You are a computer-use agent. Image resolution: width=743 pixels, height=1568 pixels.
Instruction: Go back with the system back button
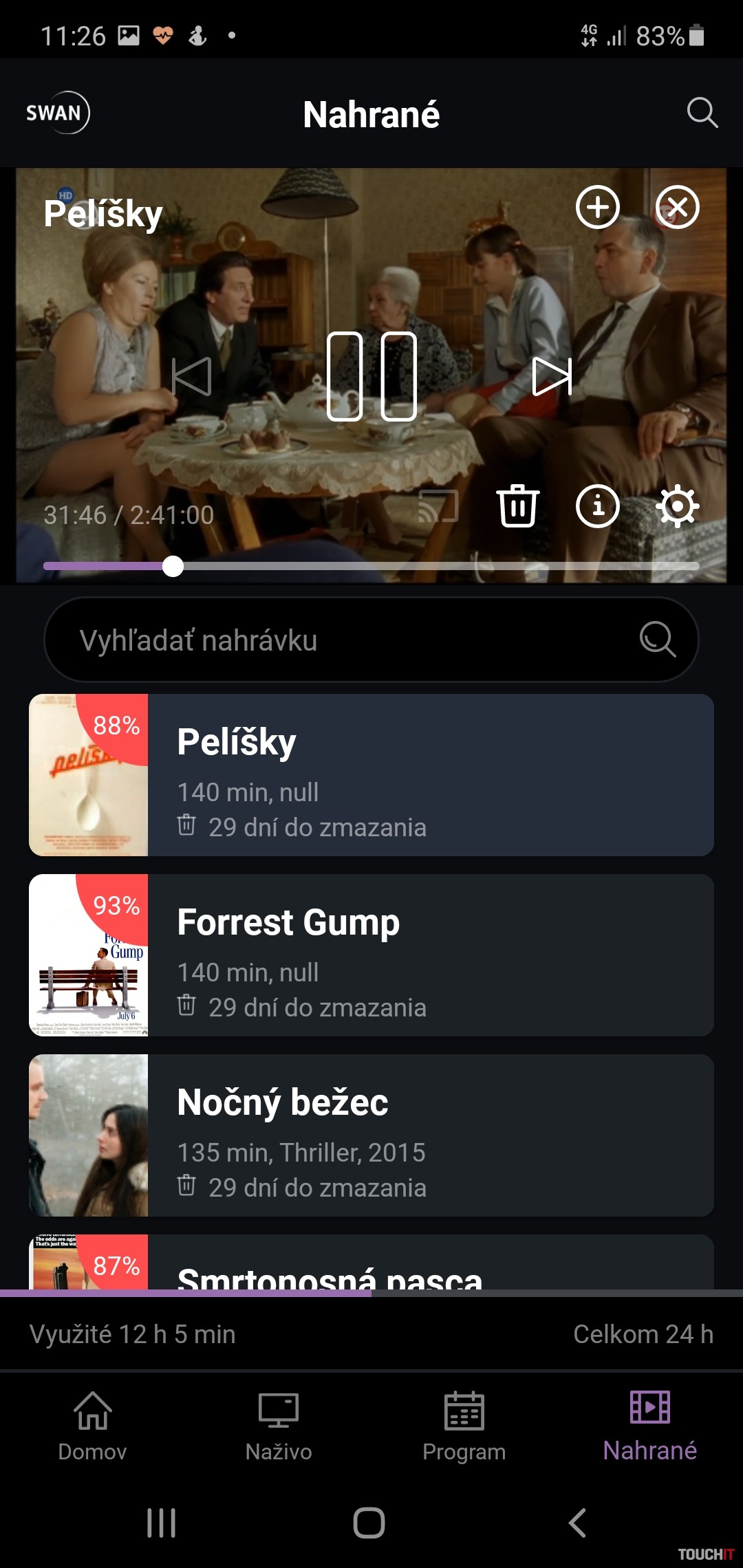[x=578, y=1523]
